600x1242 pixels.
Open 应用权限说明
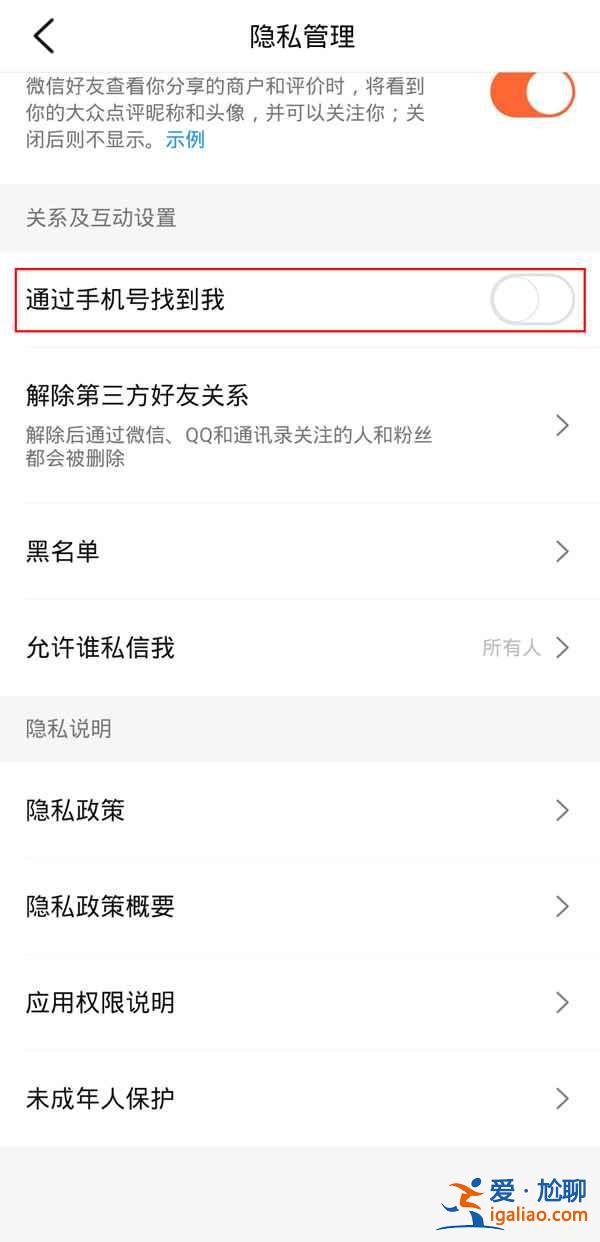pyautogui.click(x=300, y=1002)
